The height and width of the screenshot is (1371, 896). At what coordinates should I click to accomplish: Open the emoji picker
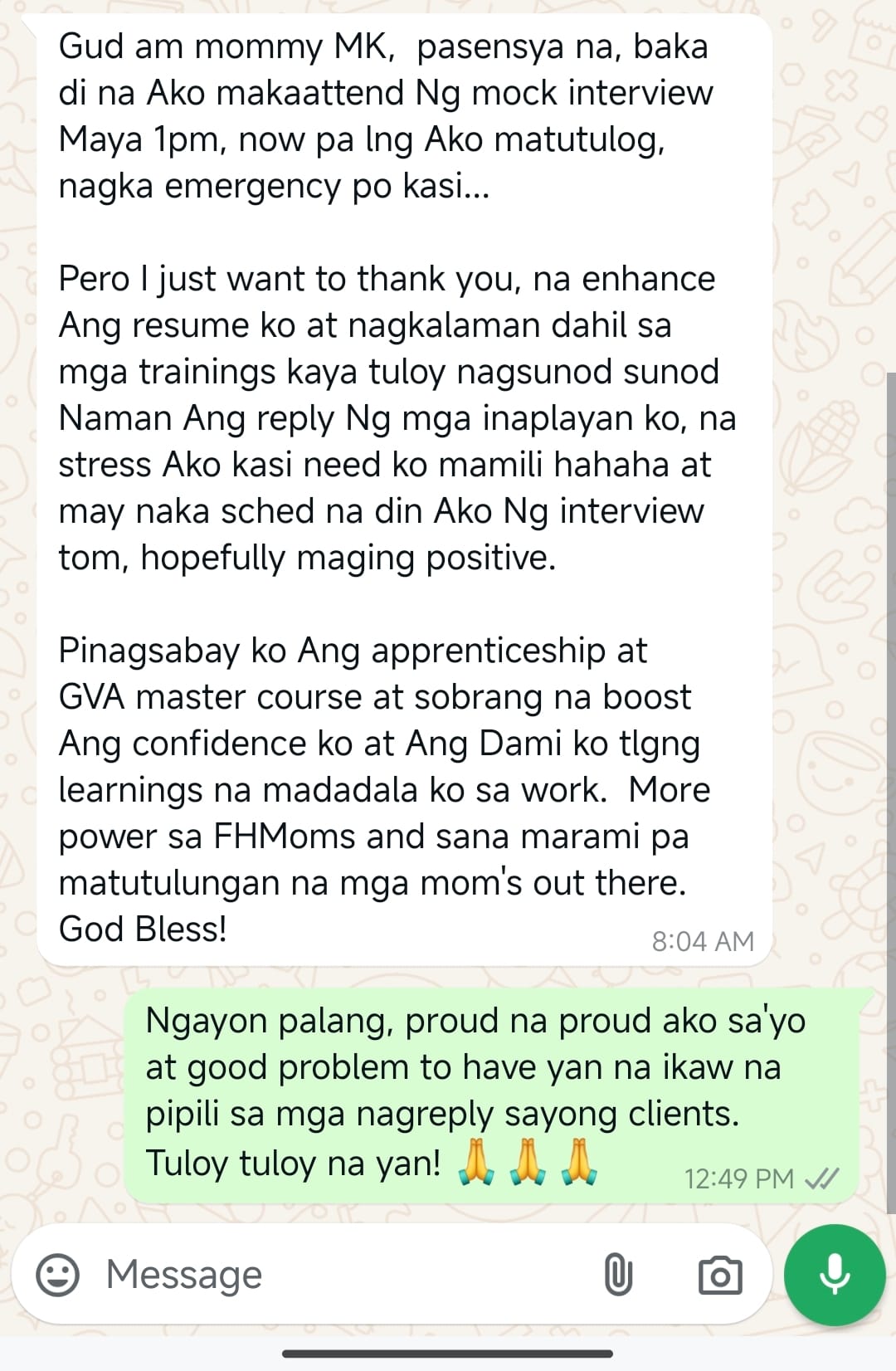point(57,1274)
